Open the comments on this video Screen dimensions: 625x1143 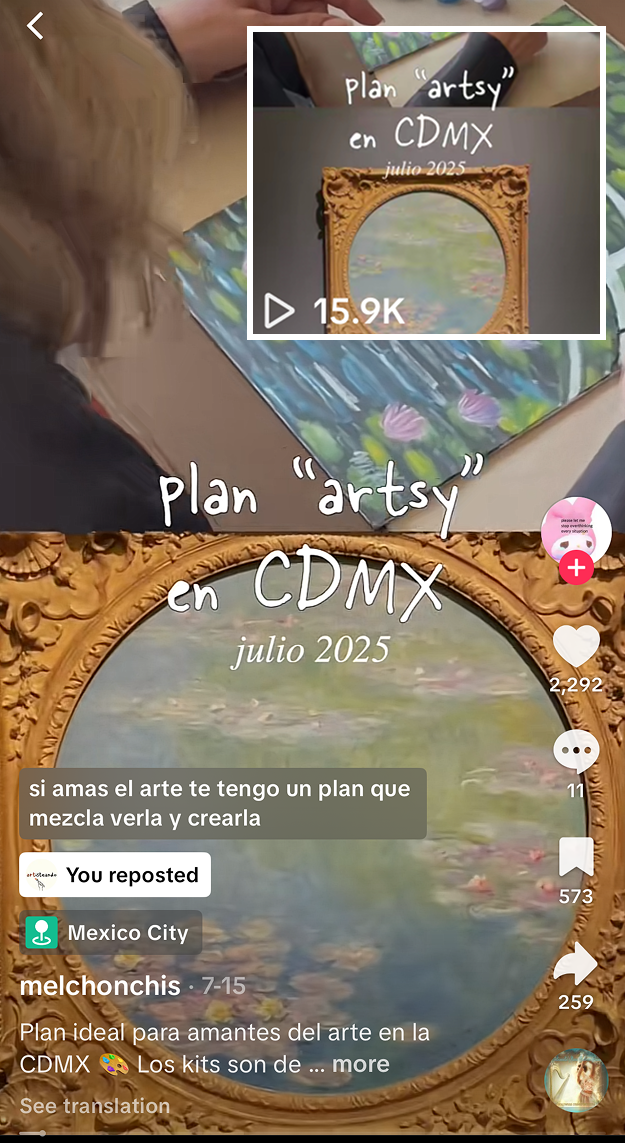tap(576, 752)
